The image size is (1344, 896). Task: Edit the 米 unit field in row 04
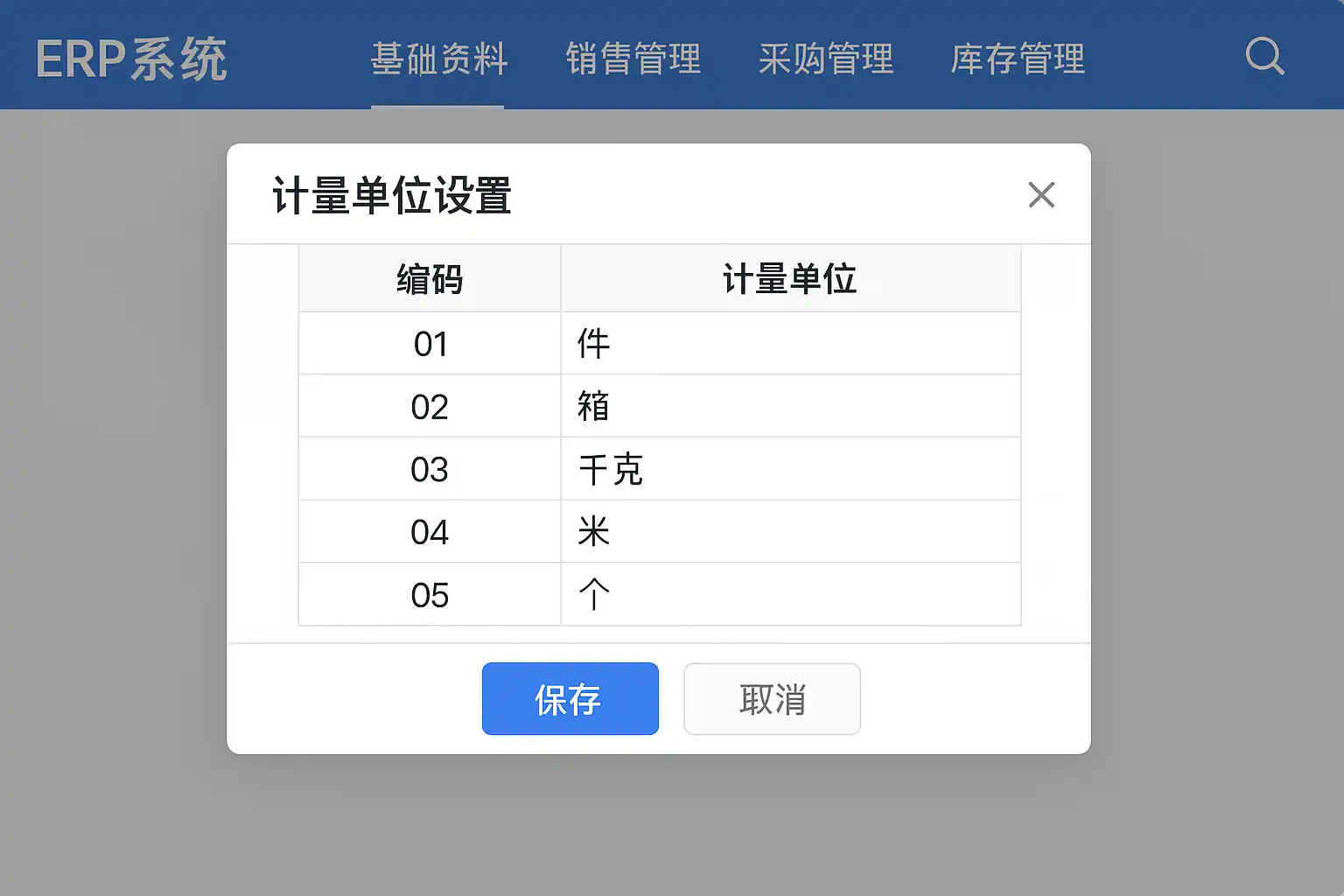click(x=789, y=531)
